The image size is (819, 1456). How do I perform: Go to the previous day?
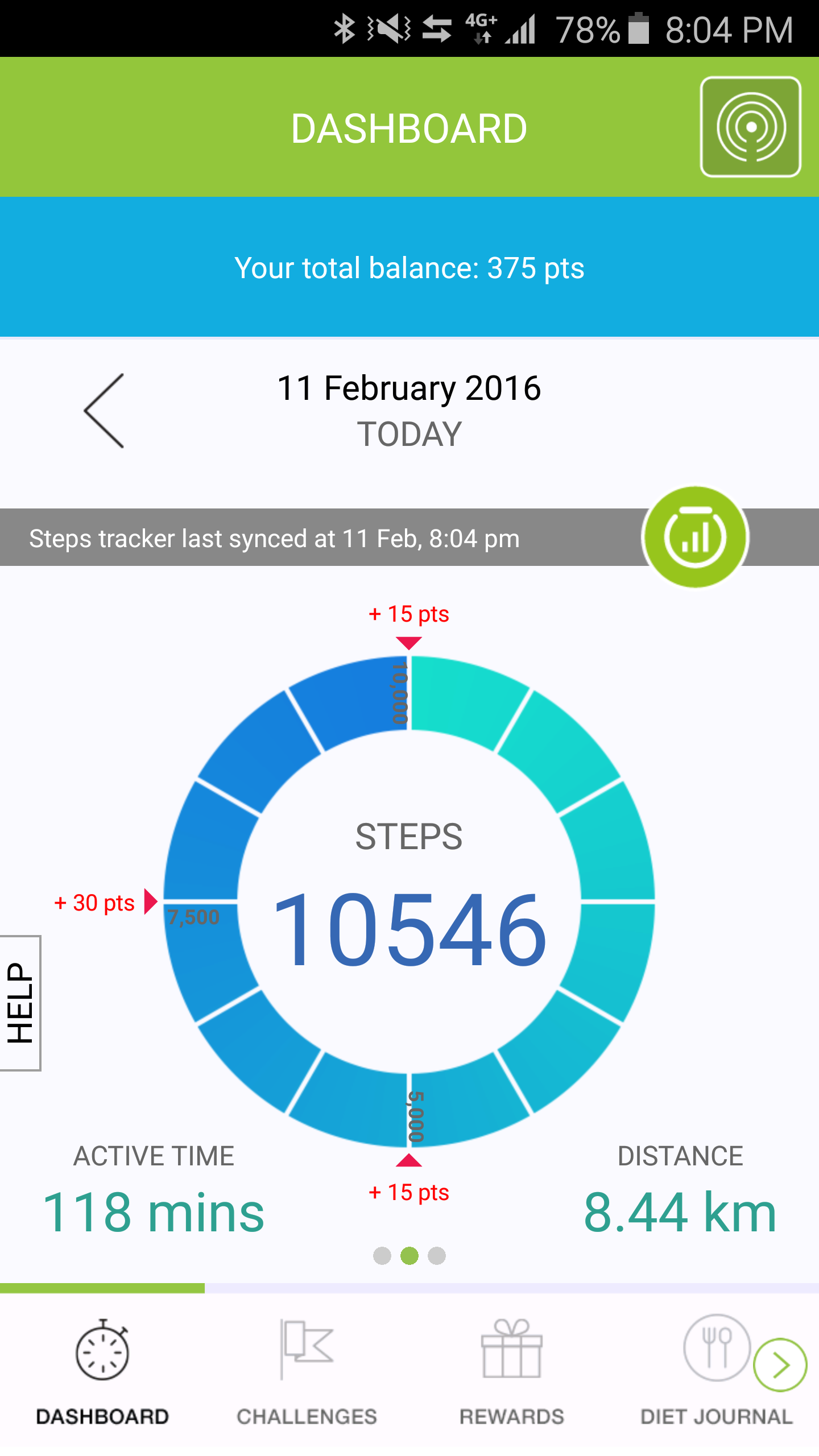click(x=104, y=411)
